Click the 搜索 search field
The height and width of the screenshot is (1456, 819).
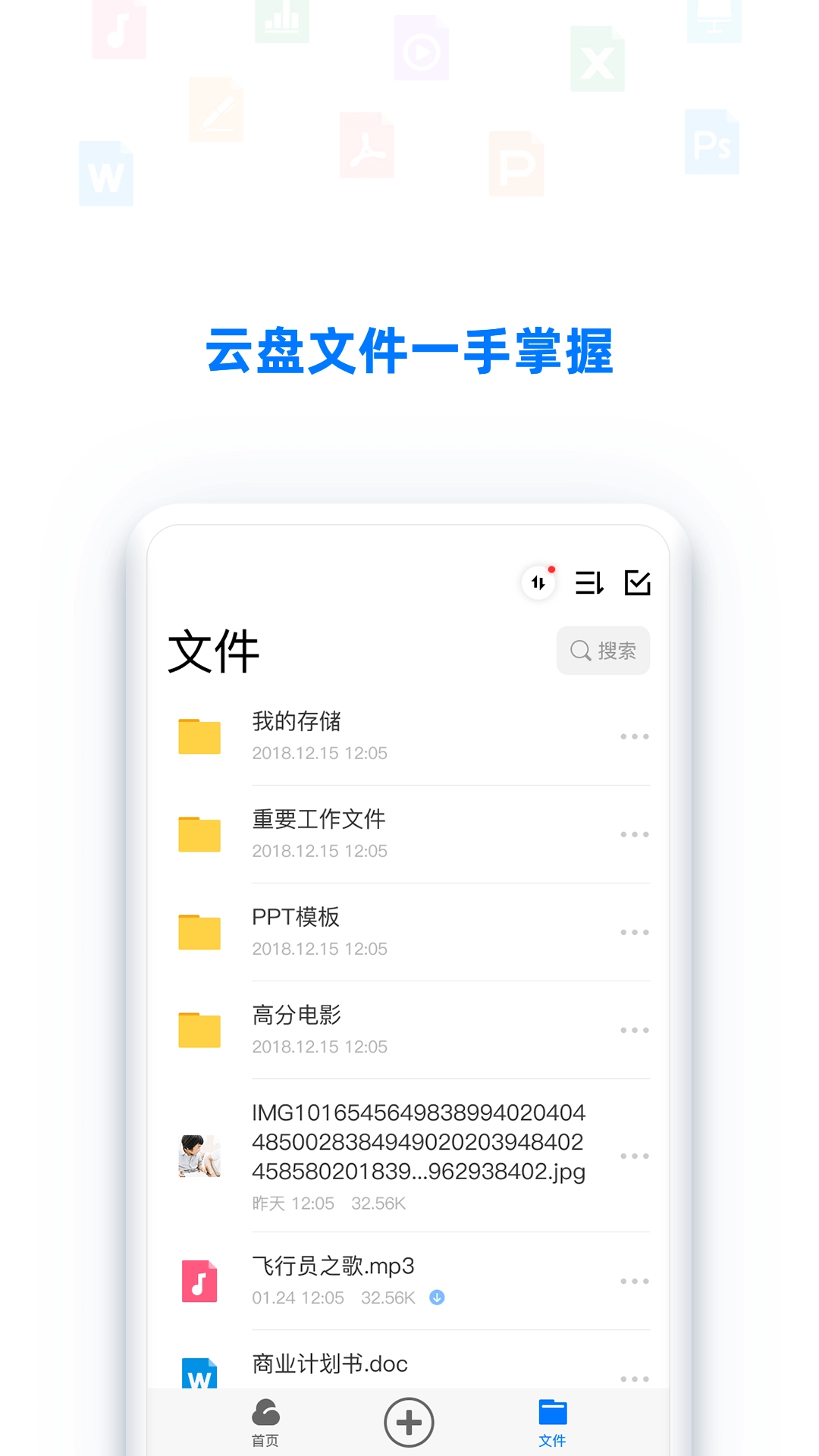[603, 650]
